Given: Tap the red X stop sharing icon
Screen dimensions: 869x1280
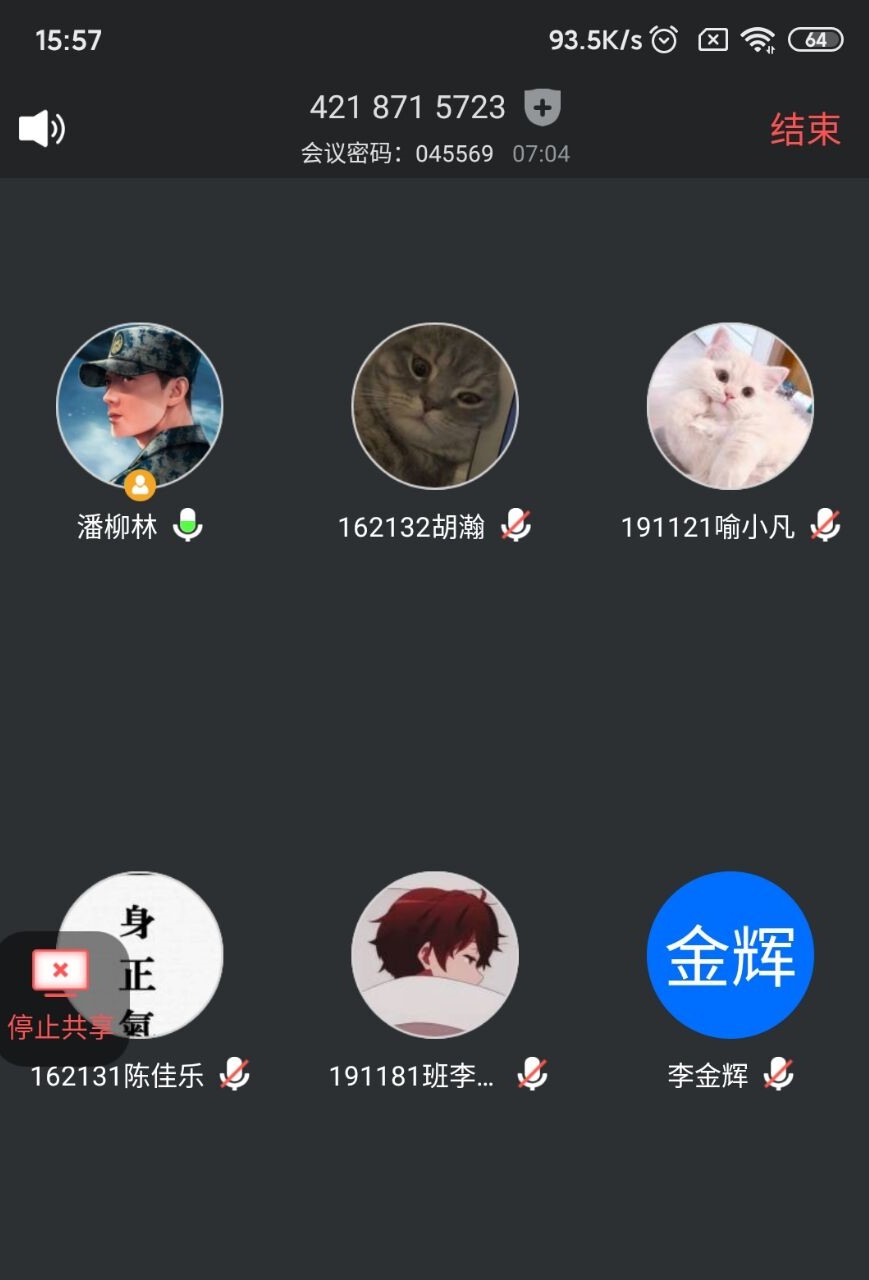Looking at the screenshot, I should pos(60,969).
